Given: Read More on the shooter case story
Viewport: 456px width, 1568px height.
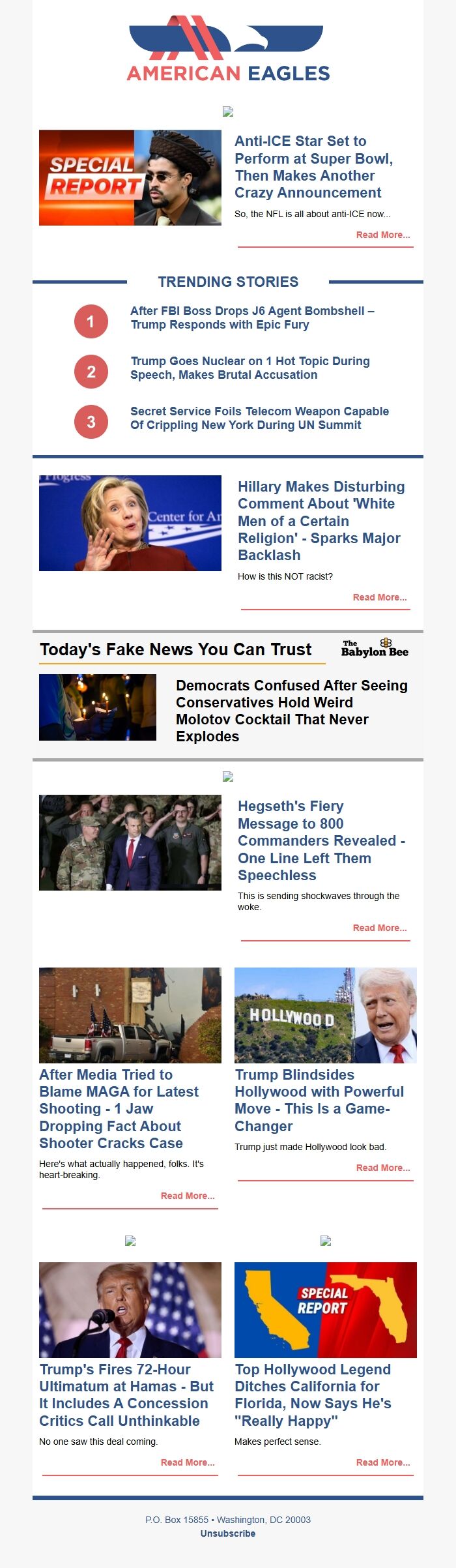Looking at the screenshot, I should click(x=187, y=1196).
